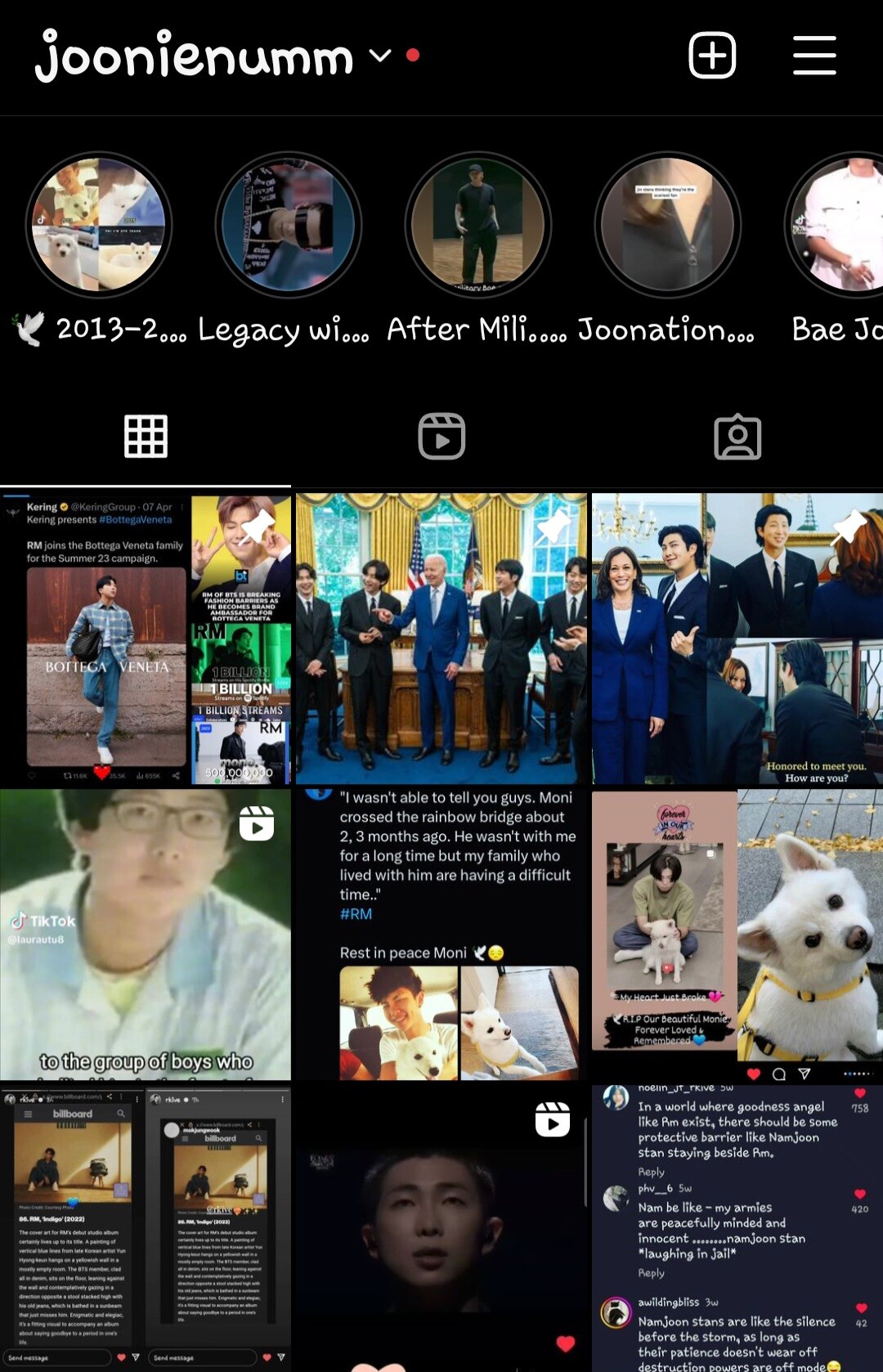
Task: Open the billboard Indigo screenshots post
Action: [146, 1226]
